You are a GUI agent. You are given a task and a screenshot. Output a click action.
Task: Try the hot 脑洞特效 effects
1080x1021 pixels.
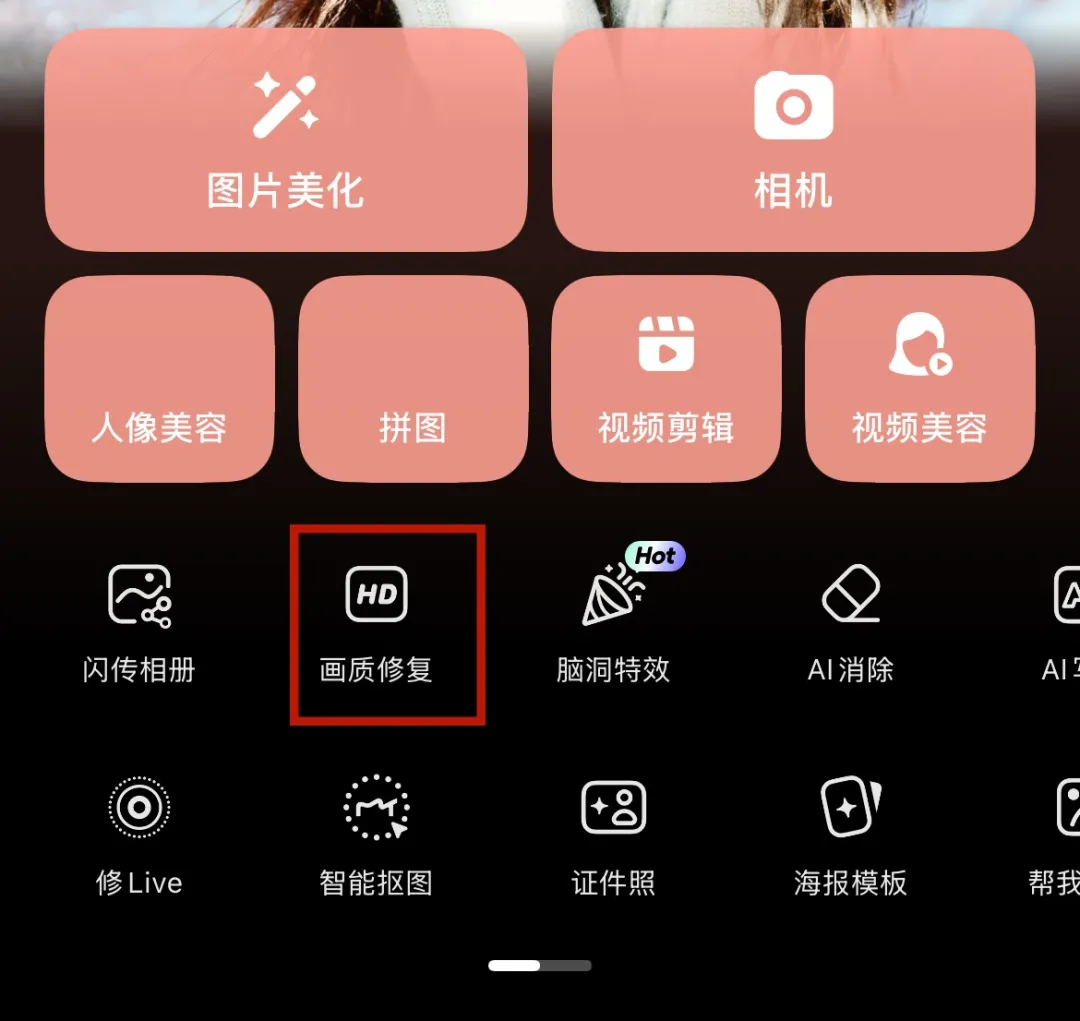pyautogui.click(x=613, y=622)
